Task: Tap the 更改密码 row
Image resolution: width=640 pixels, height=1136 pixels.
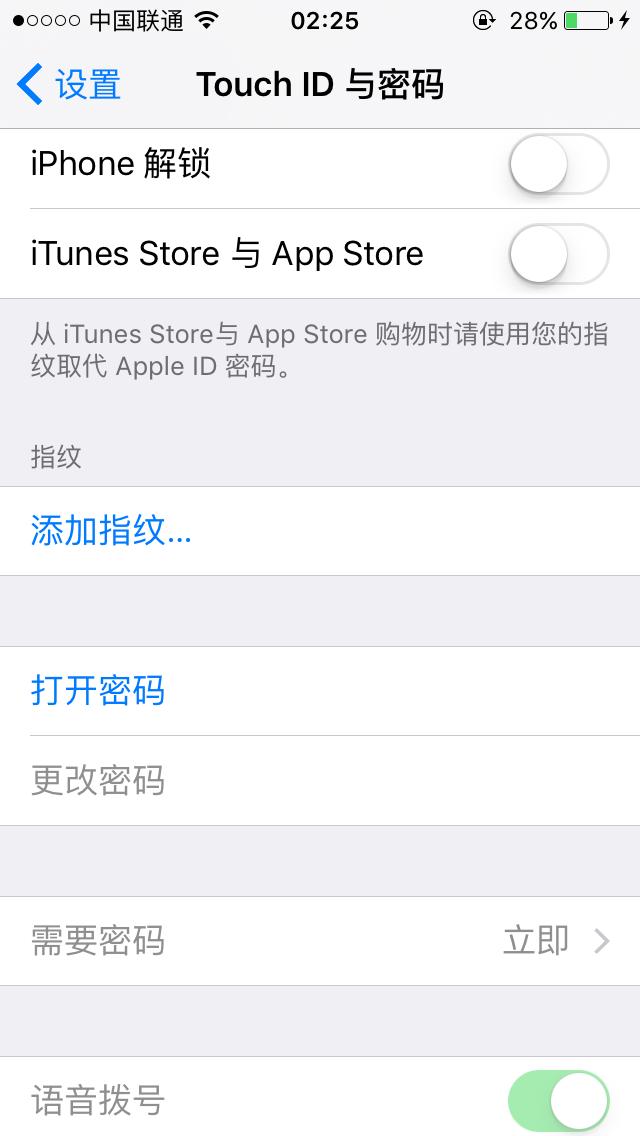Action: (98, 781)
